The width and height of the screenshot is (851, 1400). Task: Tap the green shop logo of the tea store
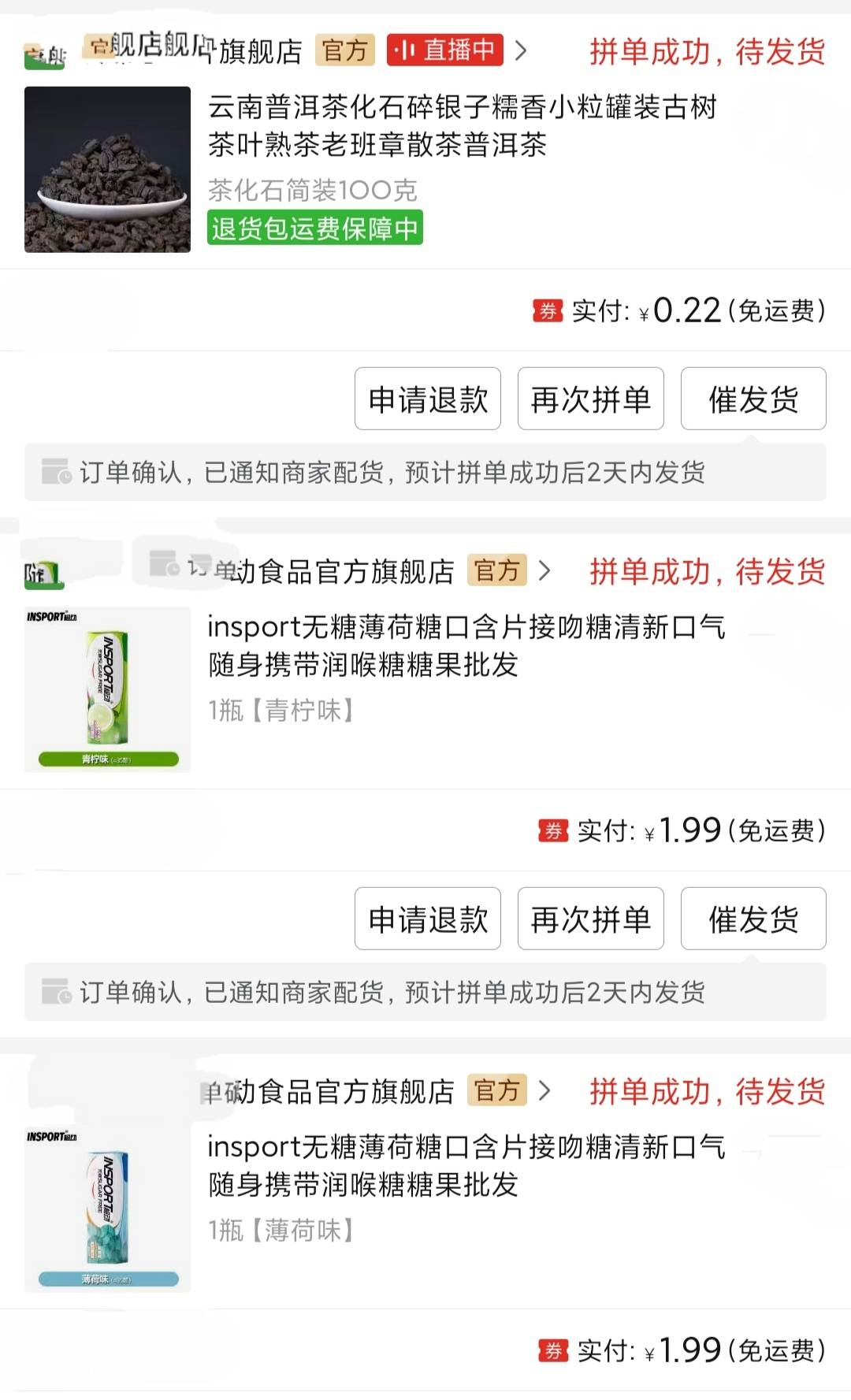[x=43, y=55]
